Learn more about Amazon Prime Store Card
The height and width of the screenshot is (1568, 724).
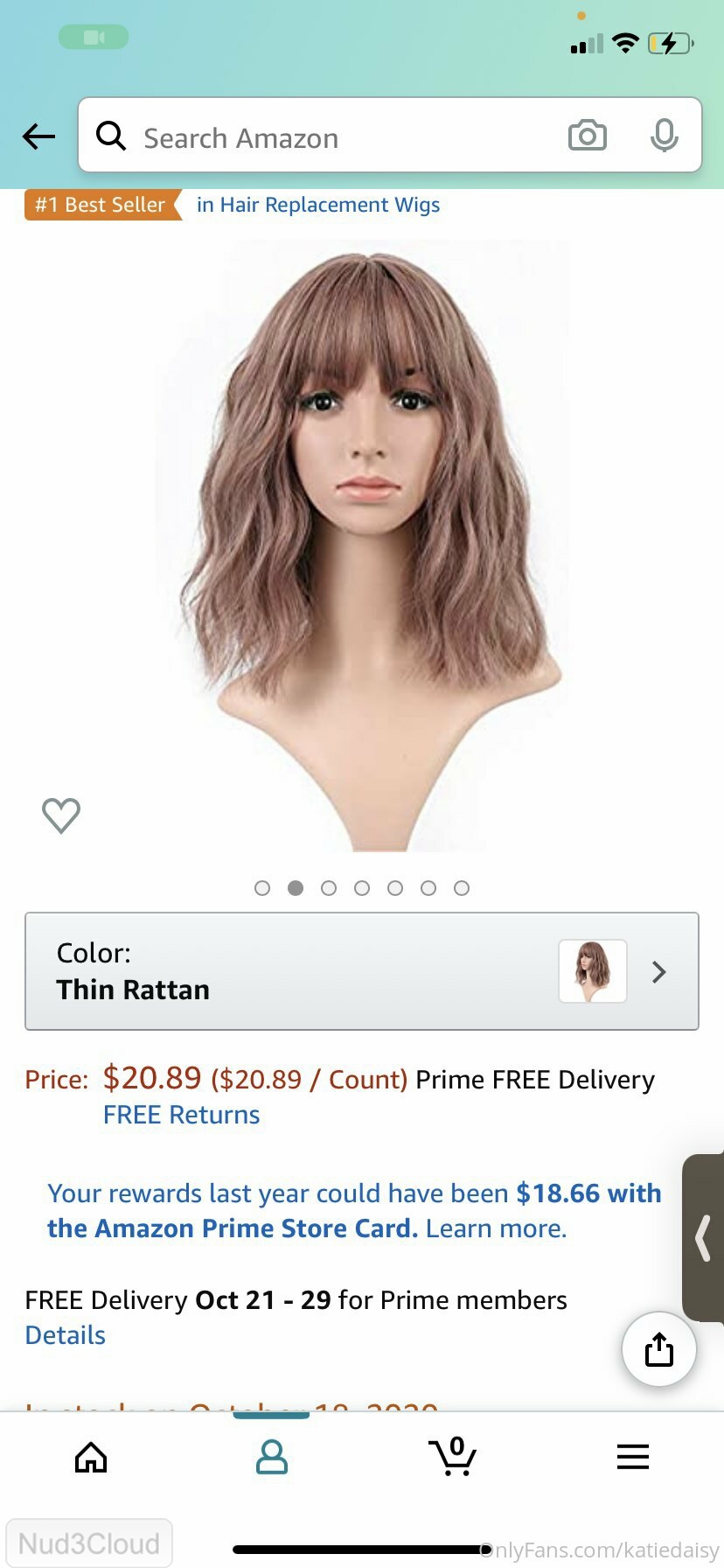click(x=496, y=1228)
